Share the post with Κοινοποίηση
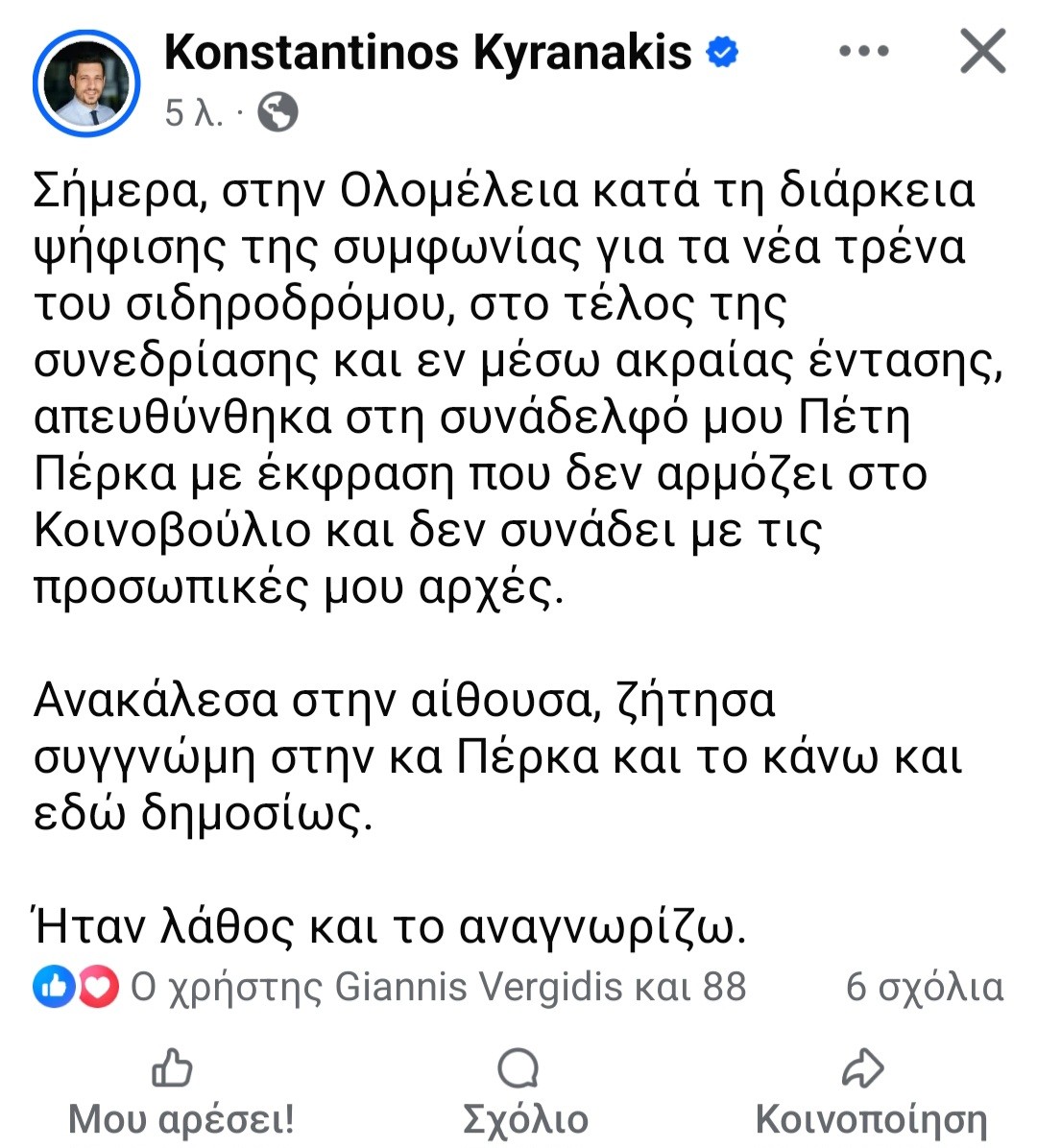1037x1148 pixels. [x=870, y=1092]
